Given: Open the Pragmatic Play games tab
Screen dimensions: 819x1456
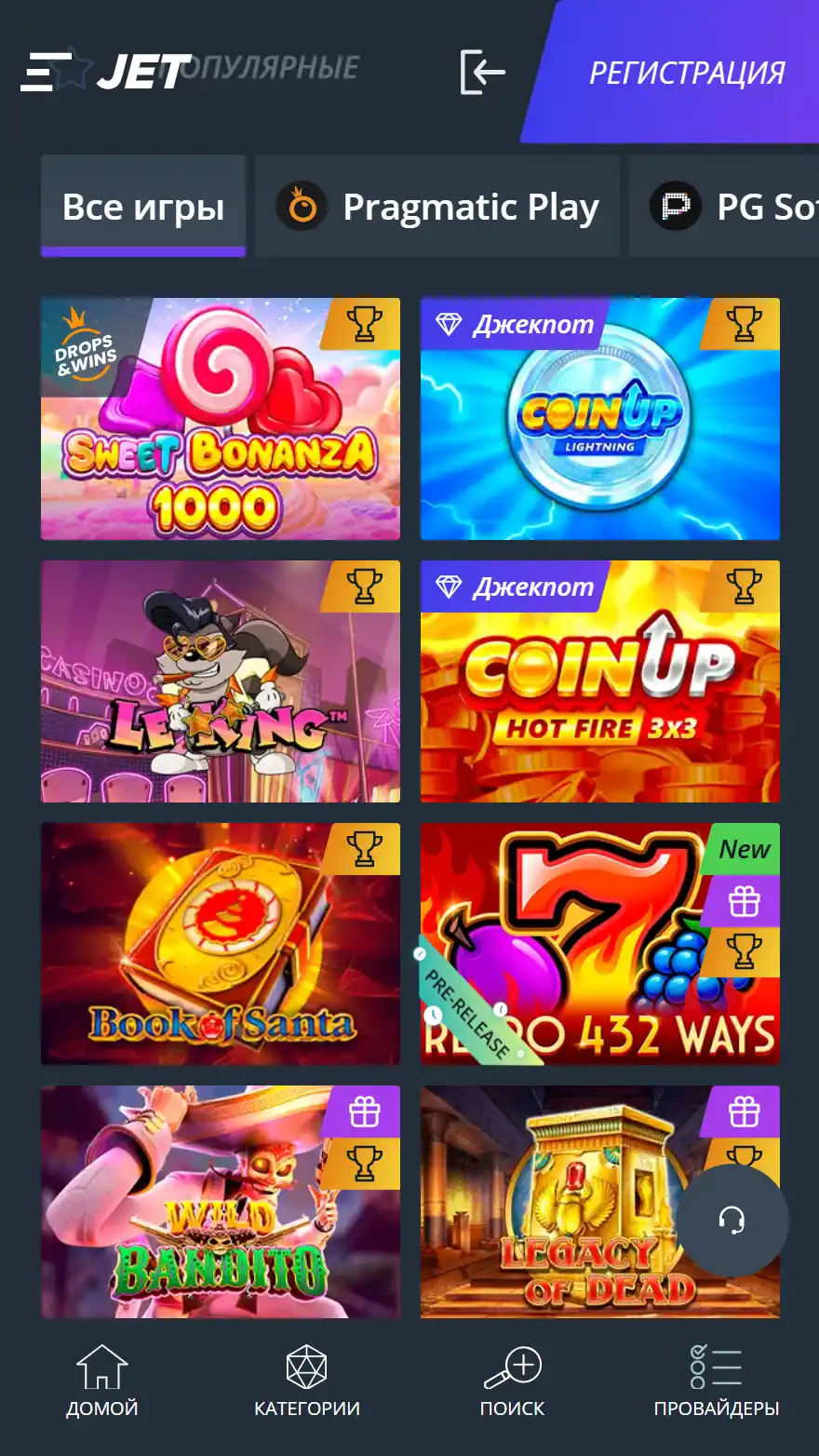Looking at the screenshot, I should (437, 206).
